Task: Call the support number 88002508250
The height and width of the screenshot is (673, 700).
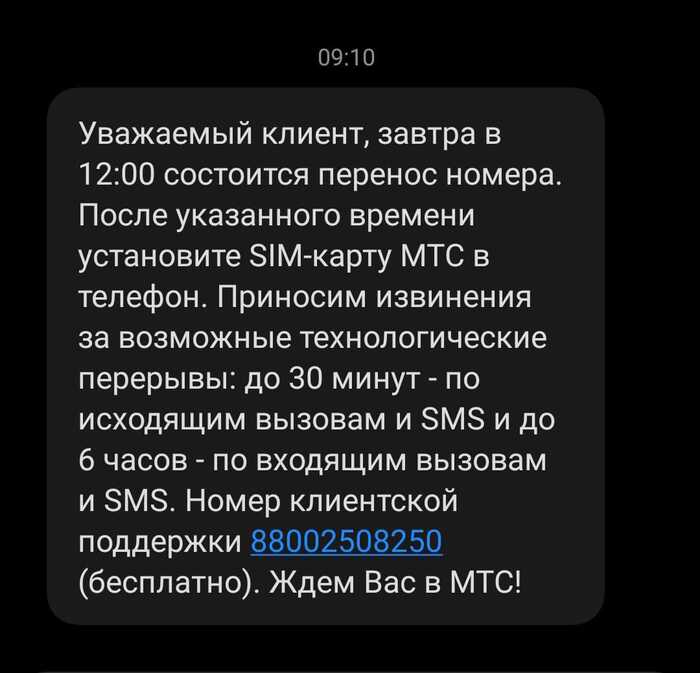Action: click(x=346, y=541)
